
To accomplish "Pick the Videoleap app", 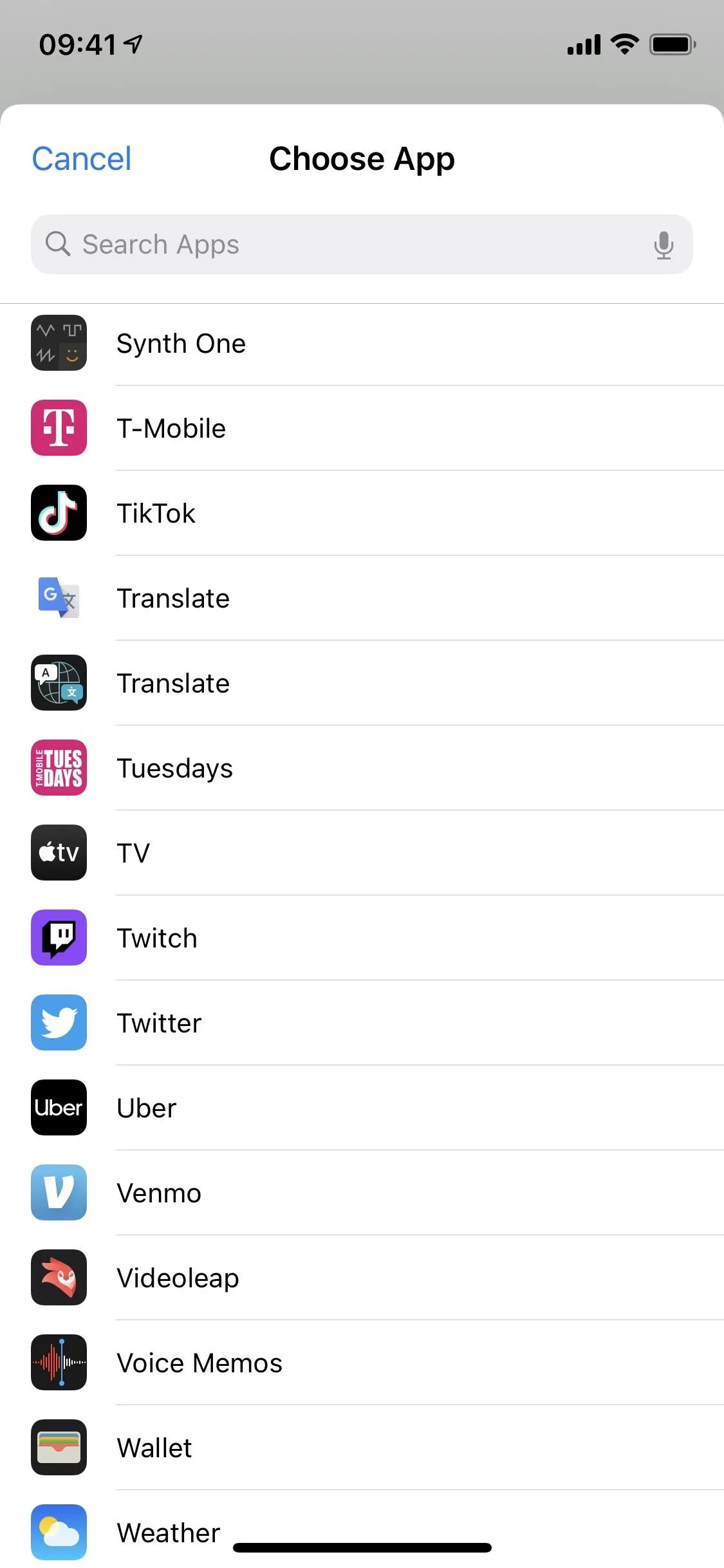I will tap(362, 1278).
